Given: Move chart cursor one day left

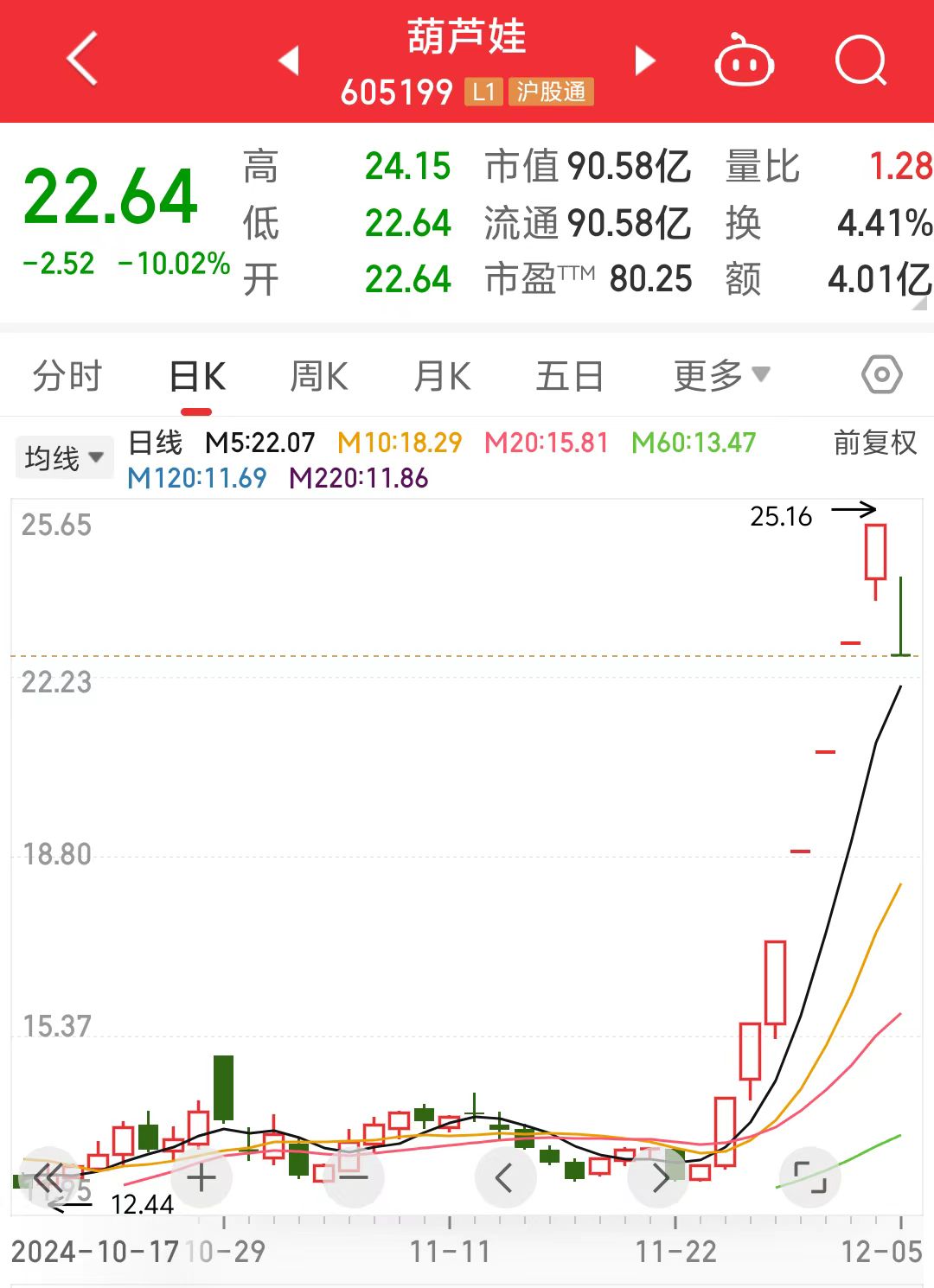Looking at the screenshot, I should click(x=505, y=1177).
